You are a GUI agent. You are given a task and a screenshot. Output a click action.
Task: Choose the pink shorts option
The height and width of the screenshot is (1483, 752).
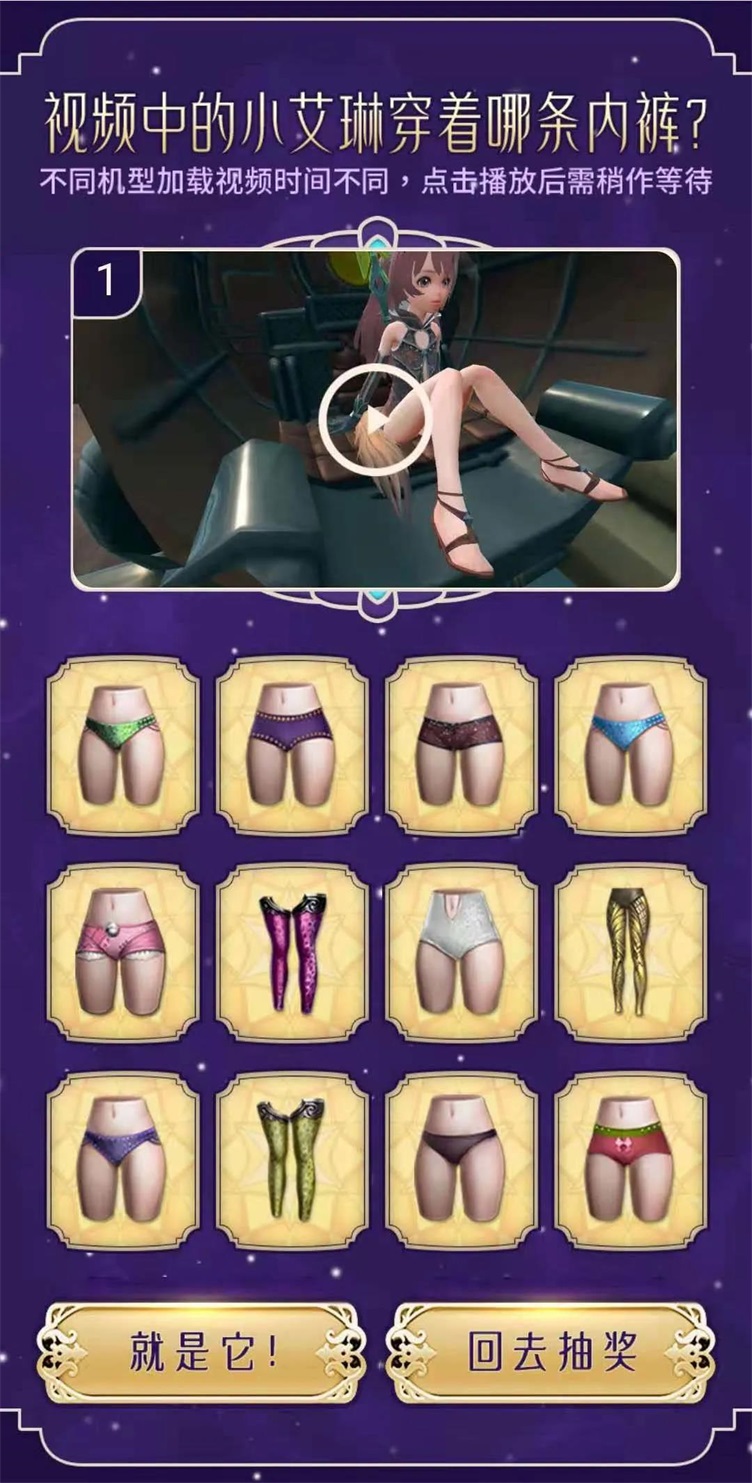123,953
